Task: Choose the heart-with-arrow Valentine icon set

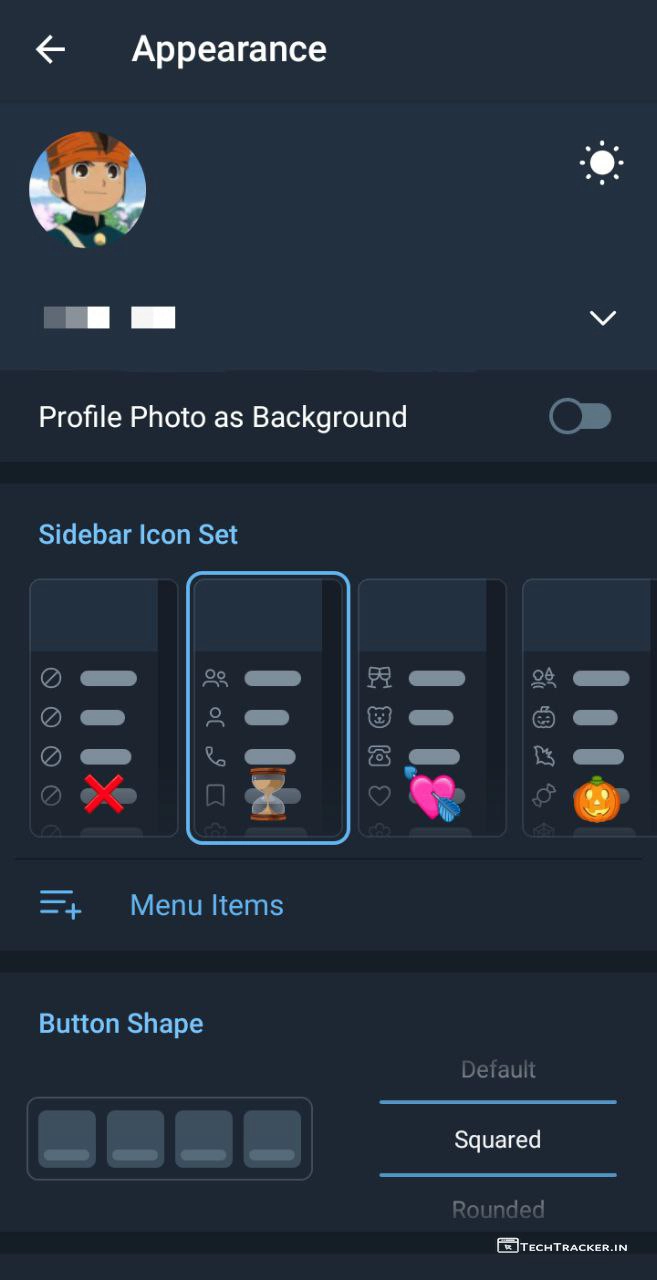Action: point(431,708)
